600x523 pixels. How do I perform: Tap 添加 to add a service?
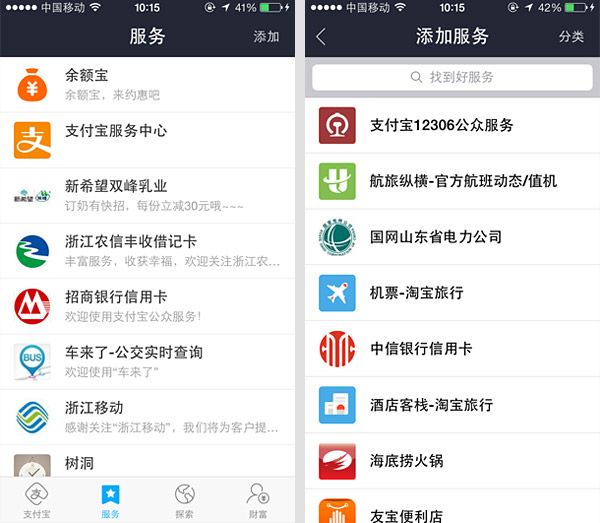(x=266, y=37)
